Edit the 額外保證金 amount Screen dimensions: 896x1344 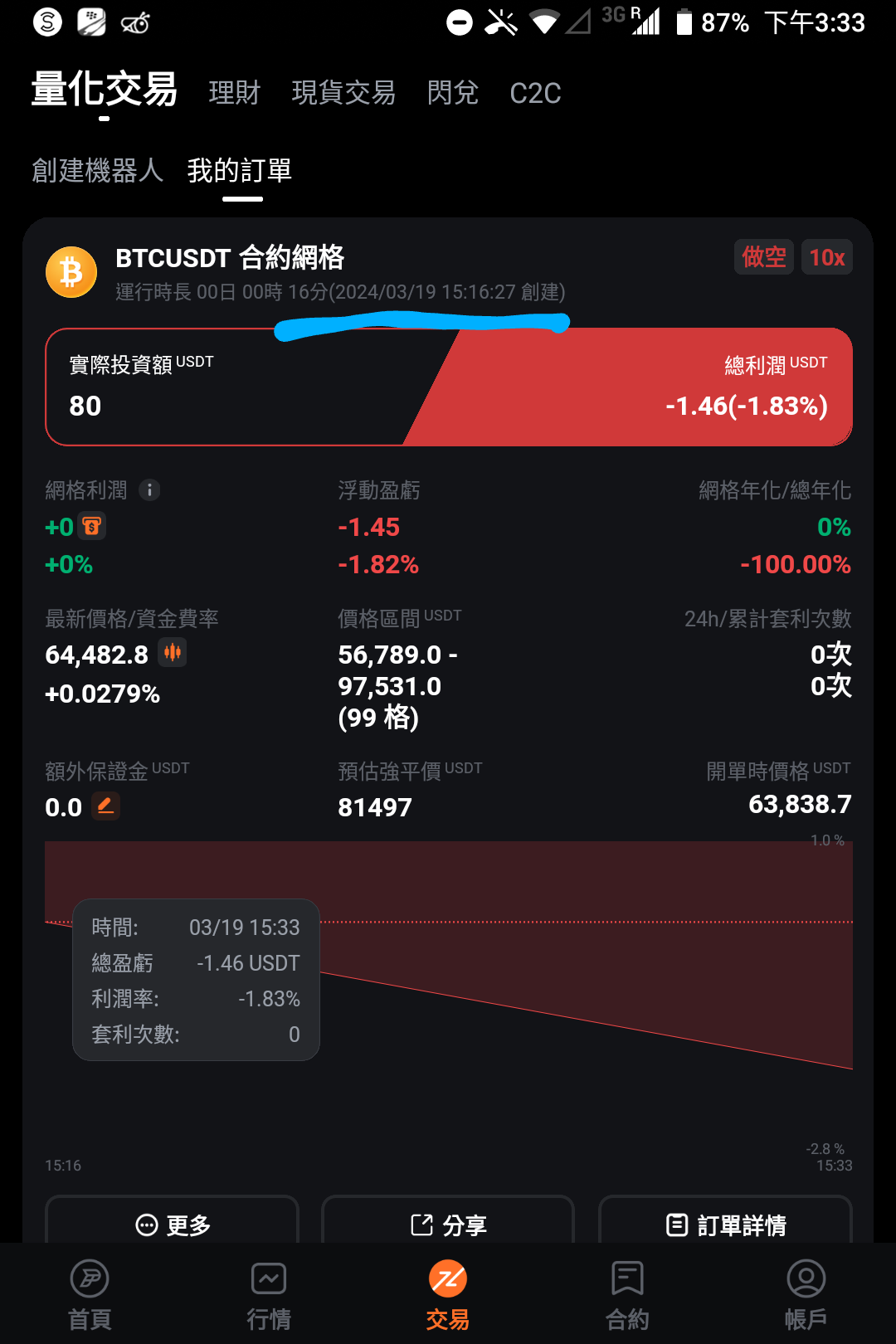pos(105,805)
